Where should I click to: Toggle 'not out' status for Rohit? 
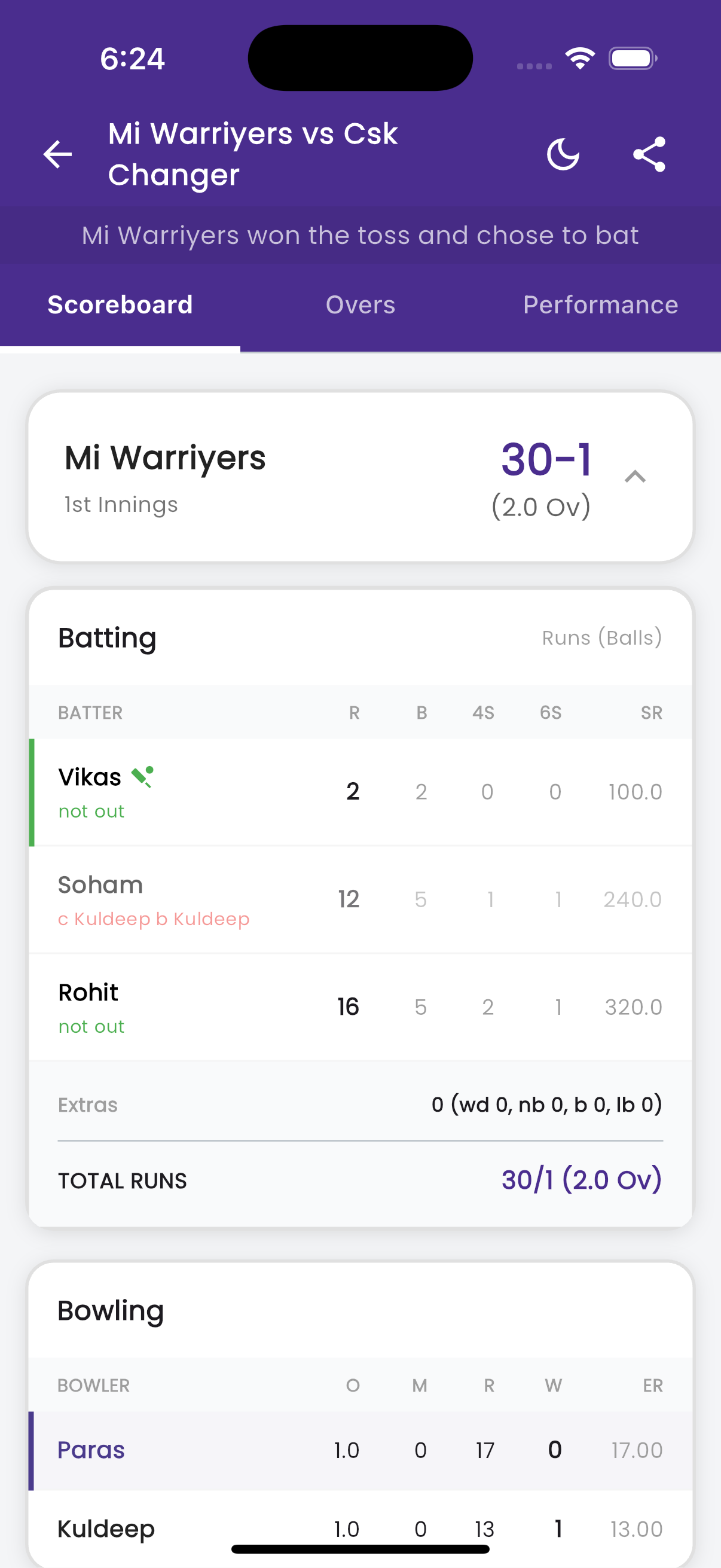click(91, 1026)
